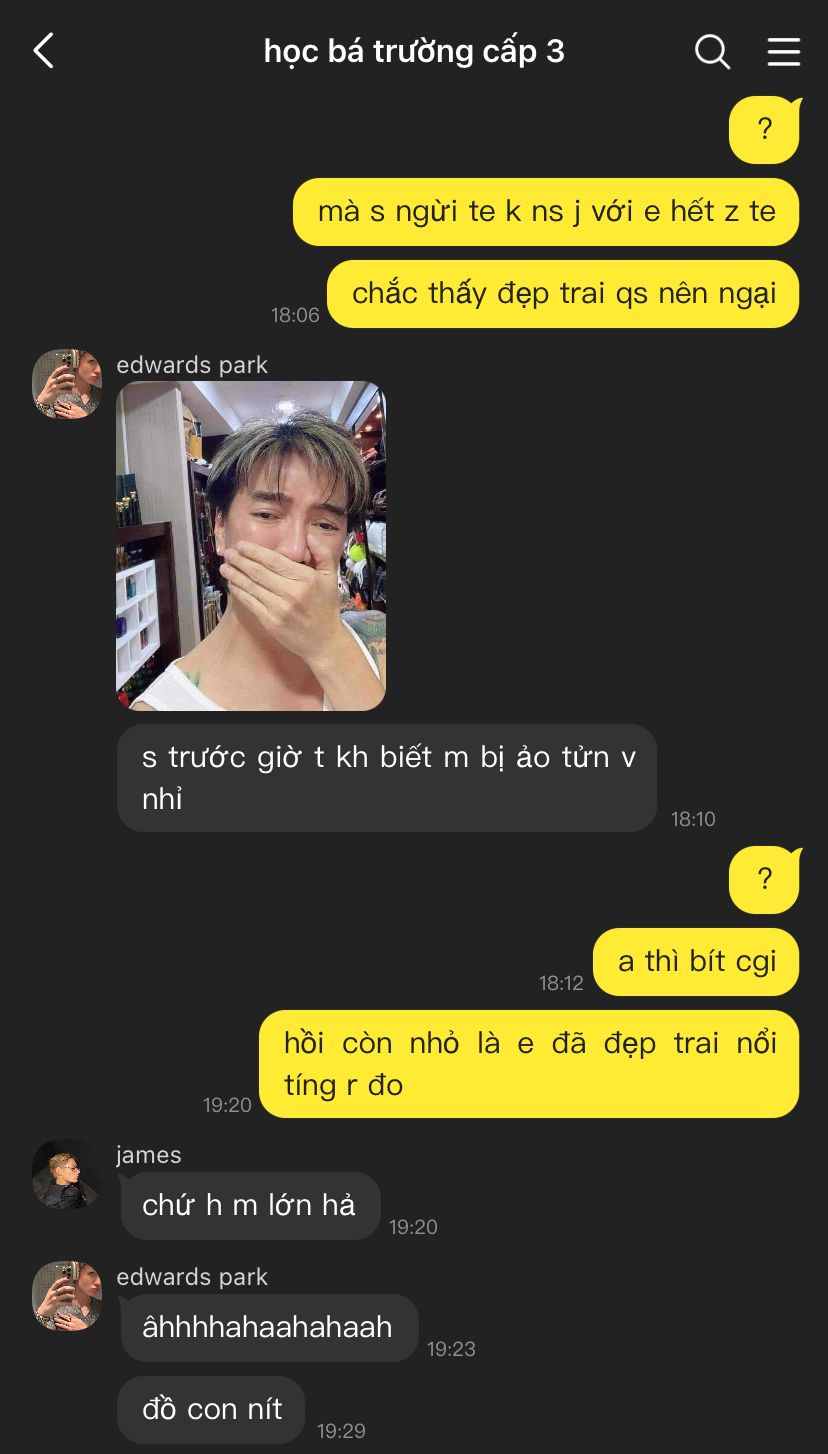
Task: Search within this chat
Action: (712, 51)
